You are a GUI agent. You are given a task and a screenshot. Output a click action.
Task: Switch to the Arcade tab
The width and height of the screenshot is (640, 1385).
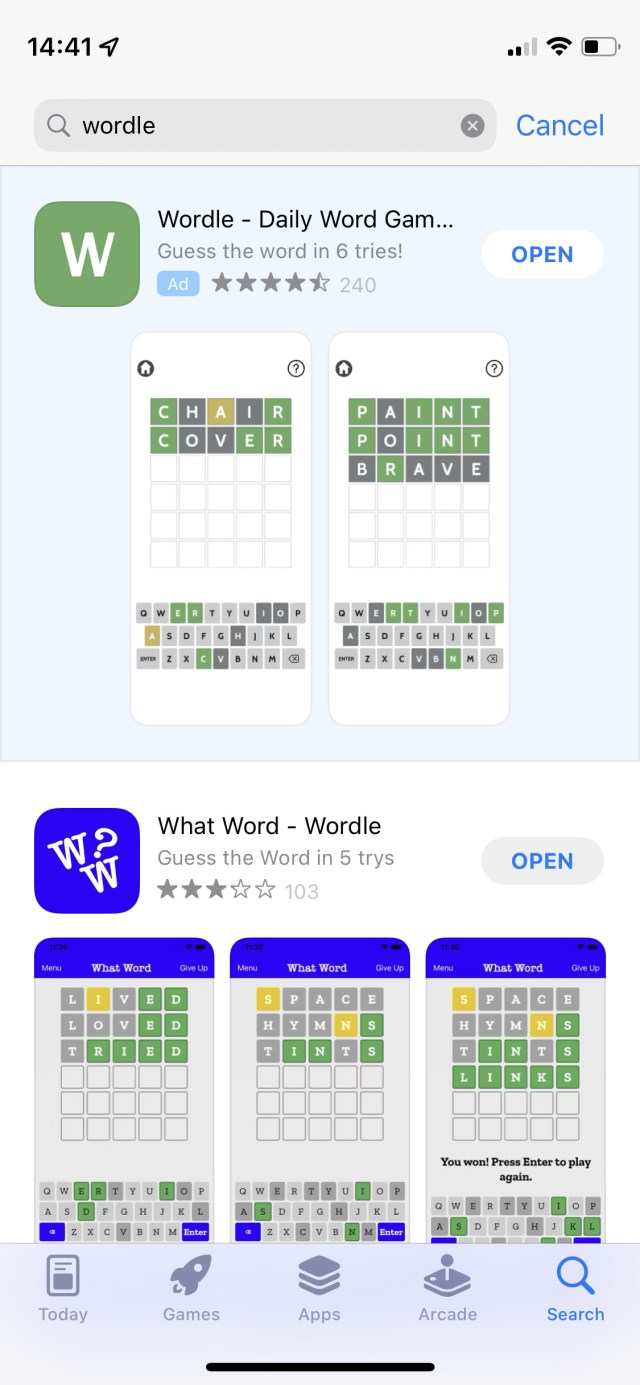coord(447,1290)
